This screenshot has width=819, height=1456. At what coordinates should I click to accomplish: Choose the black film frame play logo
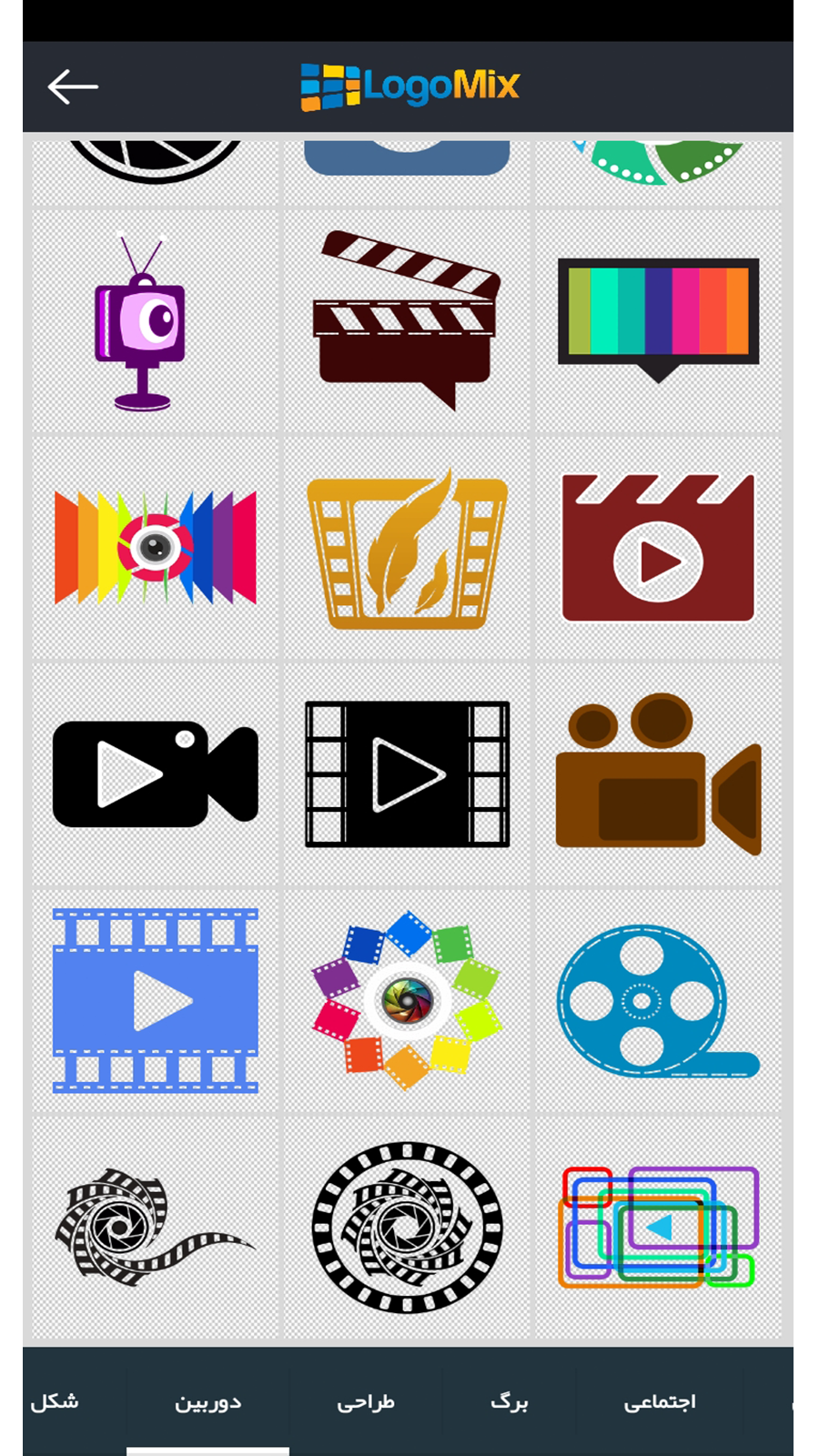click(407, 774)
